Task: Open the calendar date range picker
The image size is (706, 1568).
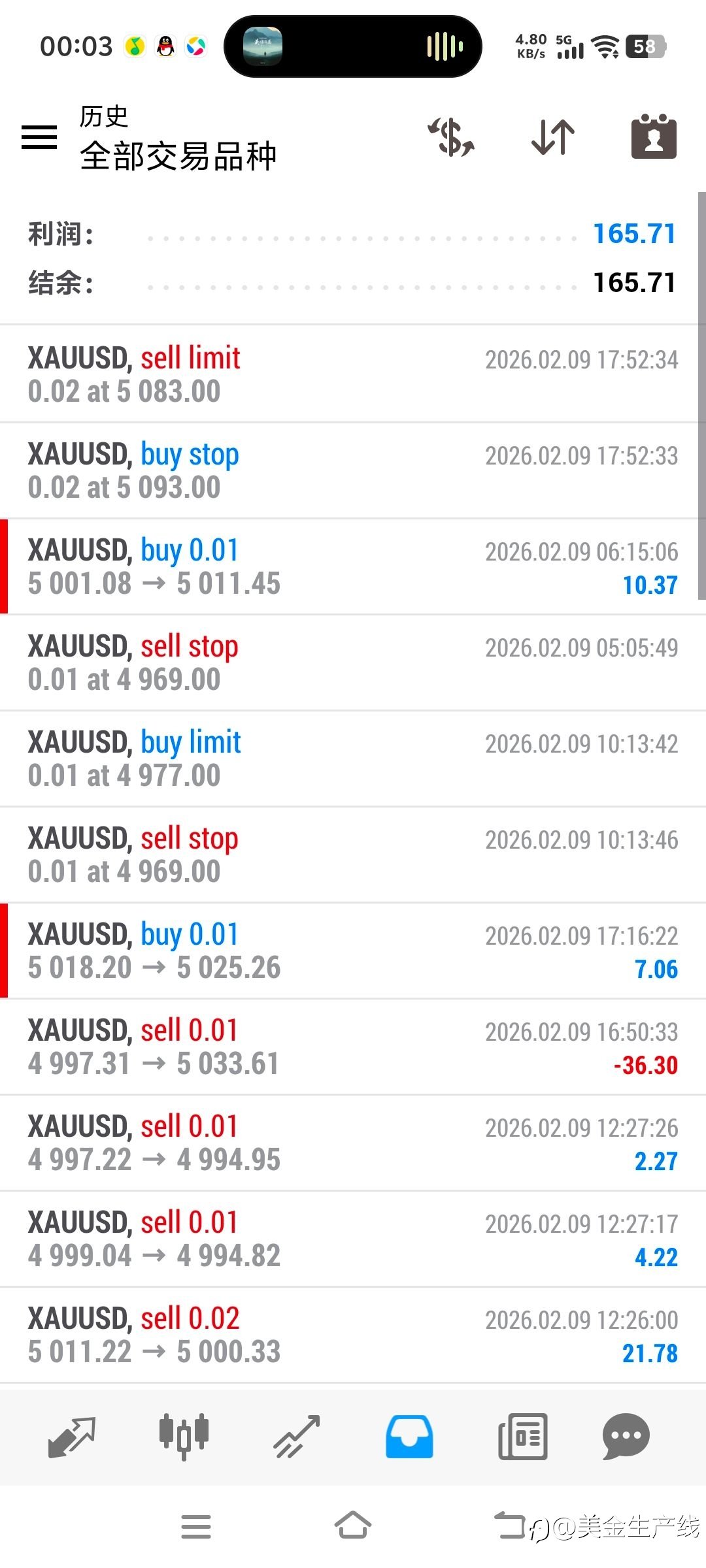Action: click(x=654, y=137)
